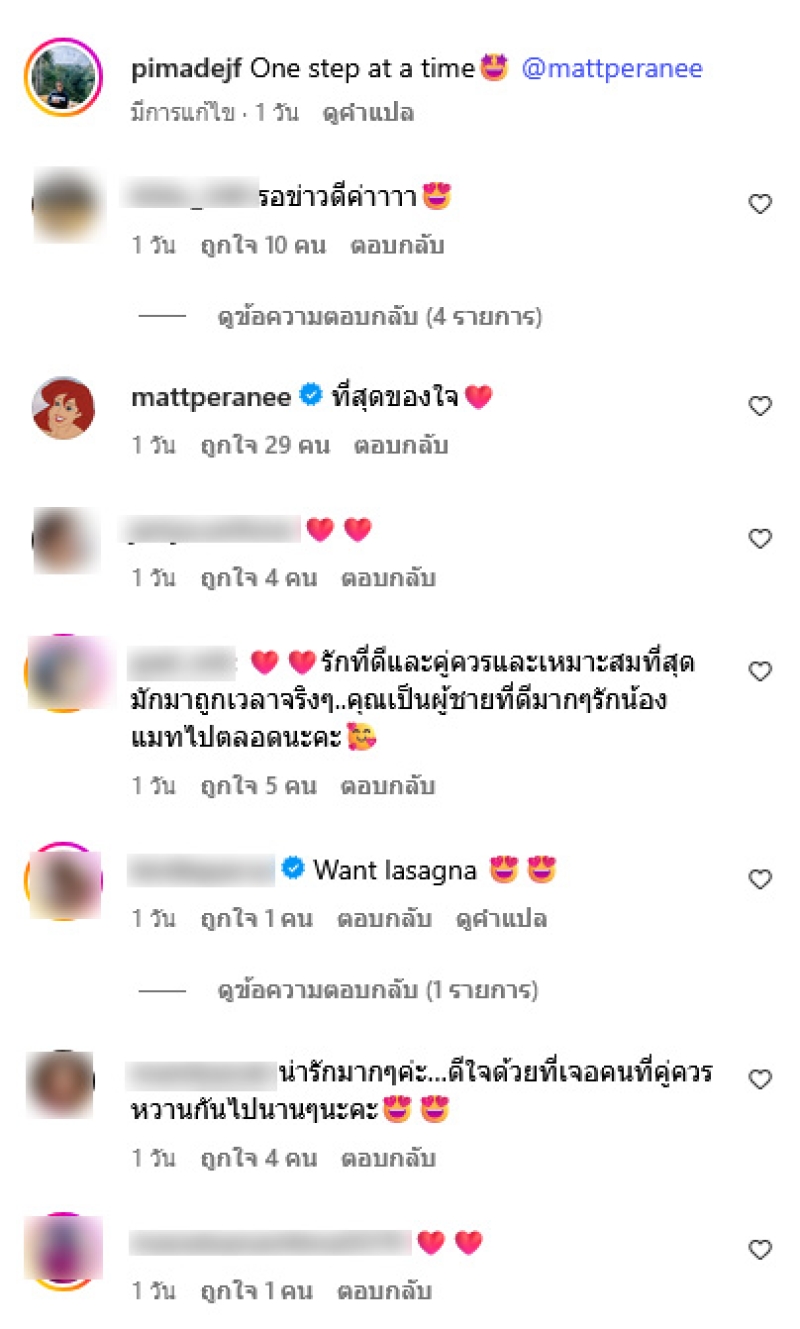Reply to the รอข่าวดีค่าาาา comment
This screenshot has width=800, height=1329.
click(x=397, y=245)
